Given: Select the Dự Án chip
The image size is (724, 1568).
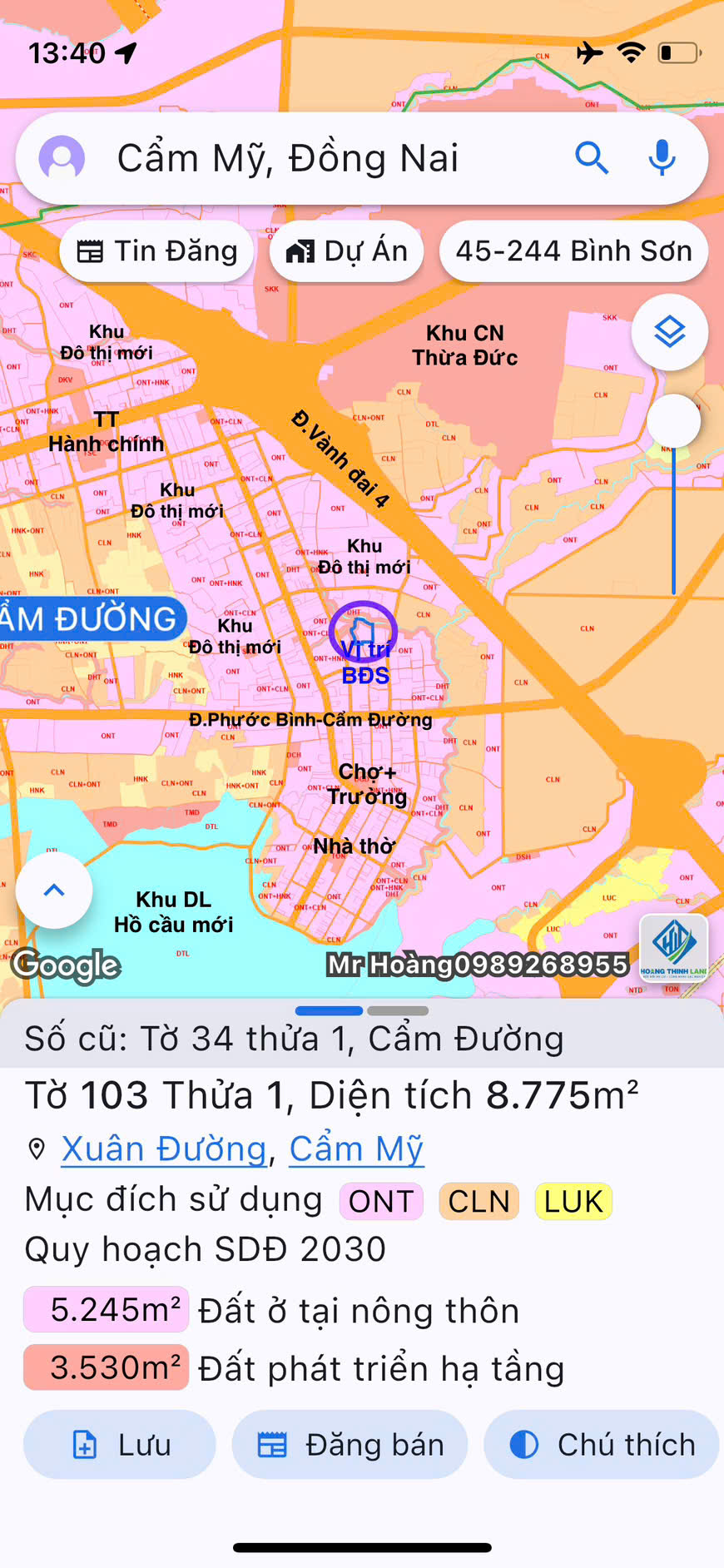Looking at the screenshot, I should click(x=346, y=251).
